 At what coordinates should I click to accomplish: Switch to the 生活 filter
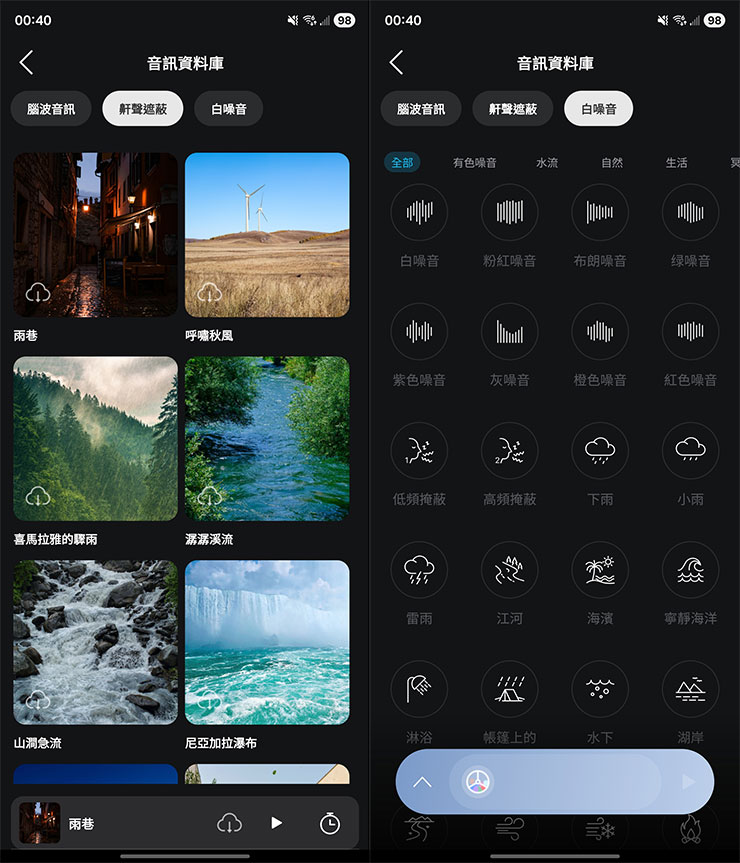[677, 163]
